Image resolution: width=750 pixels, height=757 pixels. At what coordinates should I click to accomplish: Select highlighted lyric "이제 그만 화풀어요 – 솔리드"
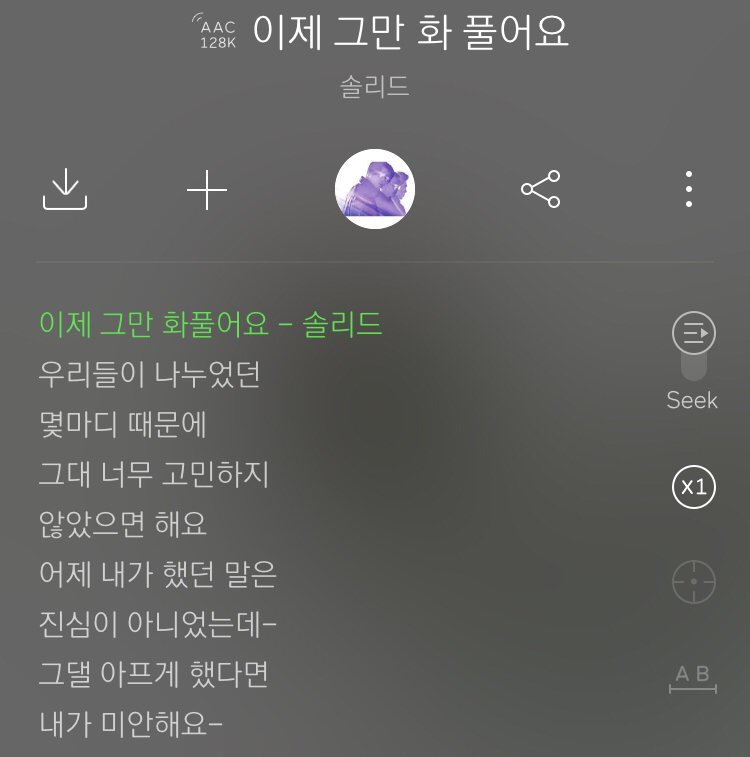pyautogui.click(x=210, y=324)
